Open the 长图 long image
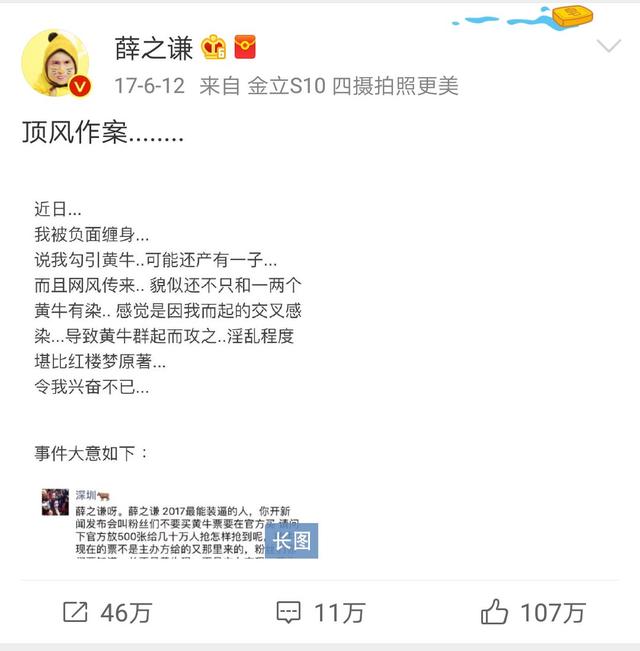640x651 pixels. pos(291,541)
